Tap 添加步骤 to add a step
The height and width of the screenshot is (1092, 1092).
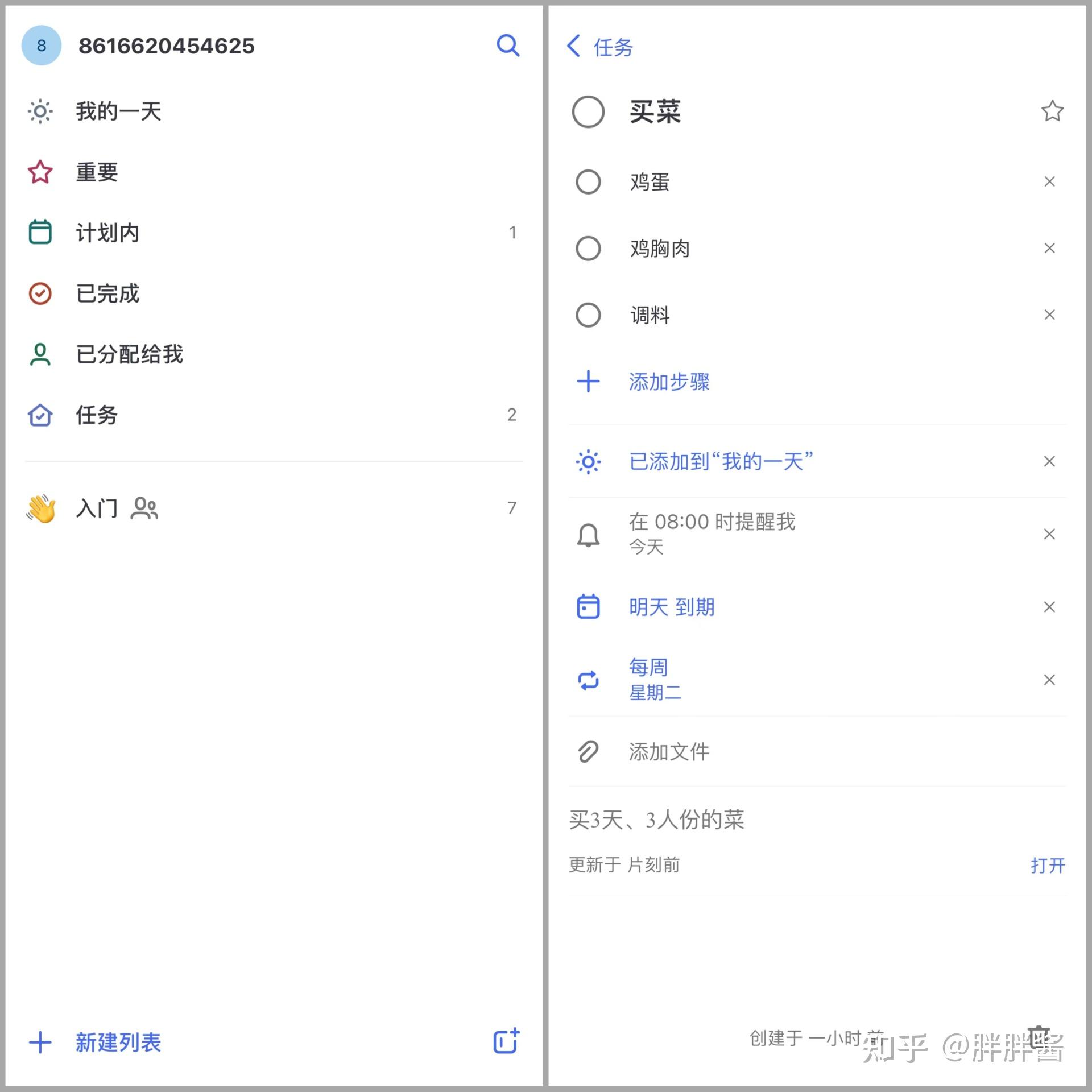pyautogui.click(x=668, y=382)
